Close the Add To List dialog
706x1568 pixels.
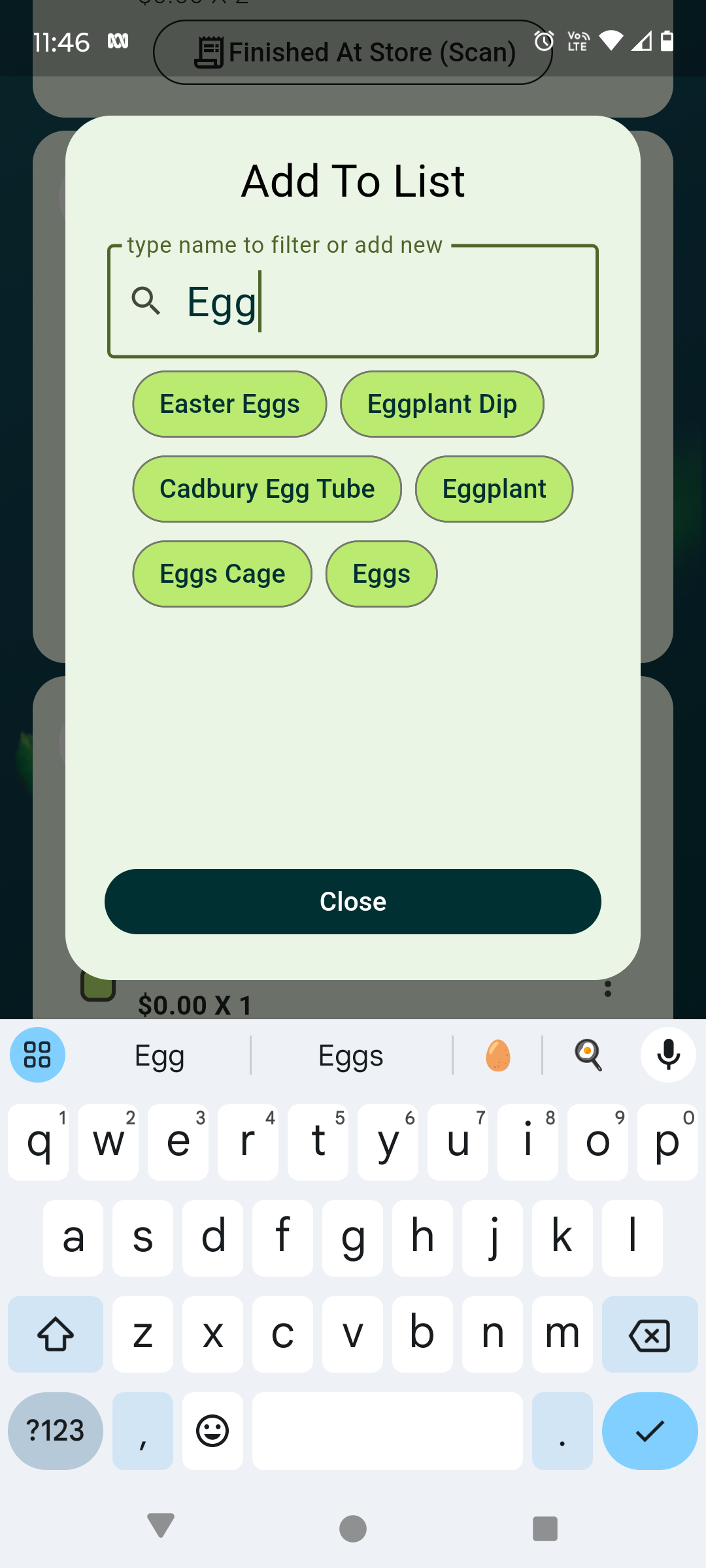(x=353, y=902)
